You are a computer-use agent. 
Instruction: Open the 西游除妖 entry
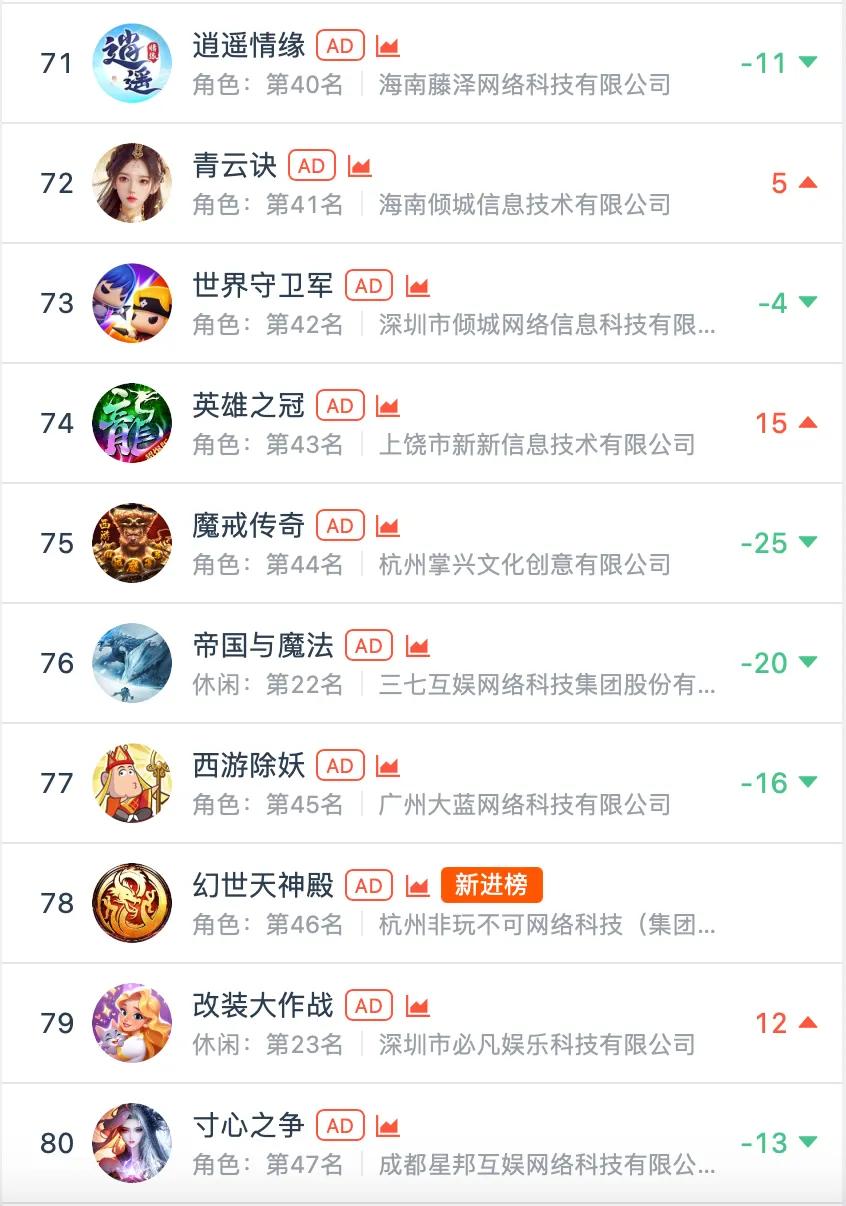coord(248,766)
